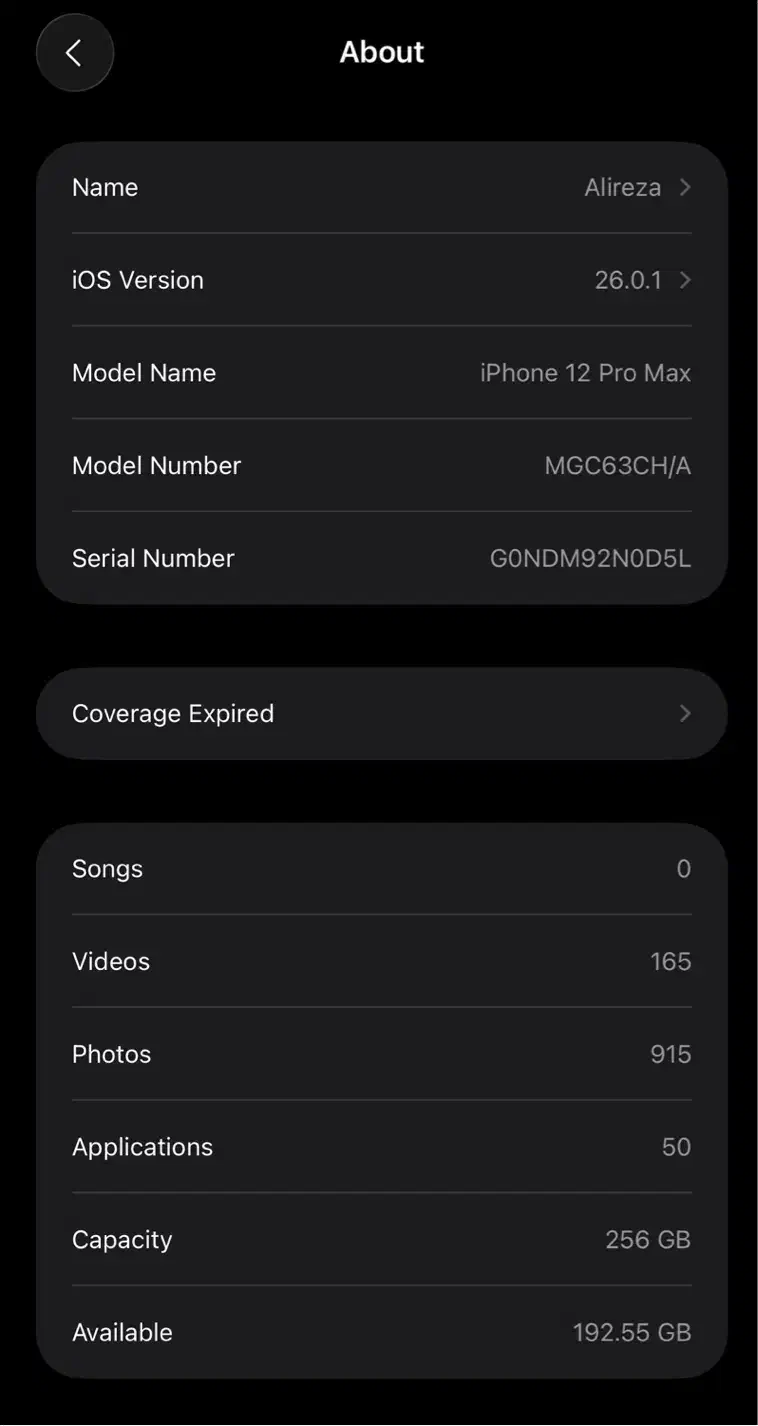Tap the Model Number row
Screen dimensions: 758x1426
click(x=380, y=465)
